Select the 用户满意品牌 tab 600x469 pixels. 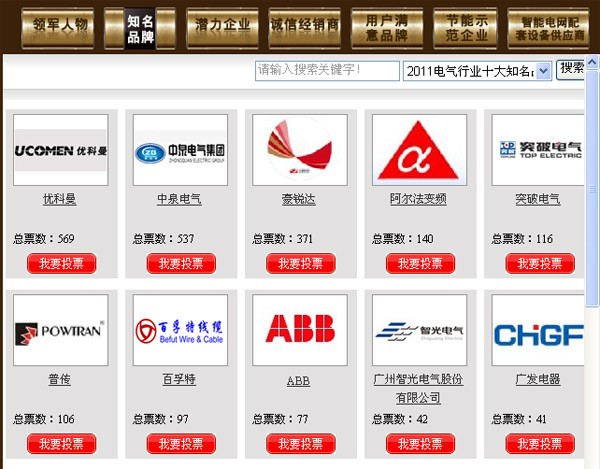coord(386,27)
